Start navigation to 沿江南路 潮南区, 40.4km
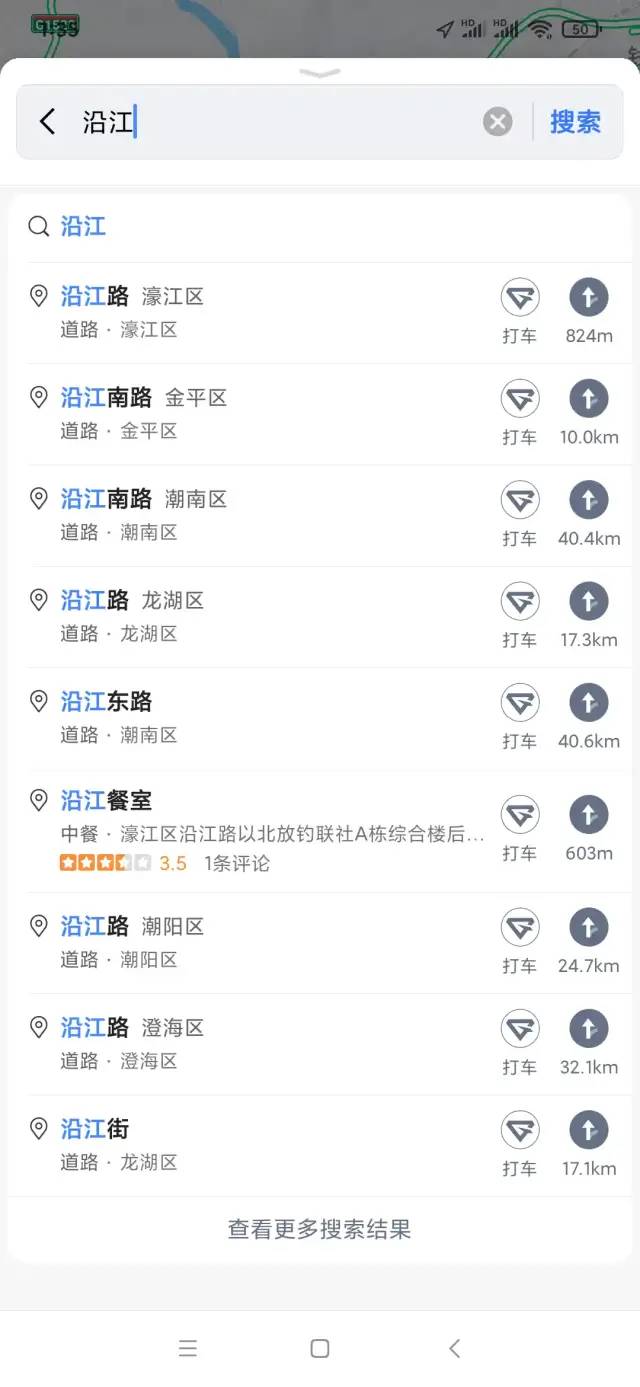640x1387 pixels. (x=588, y=514)
